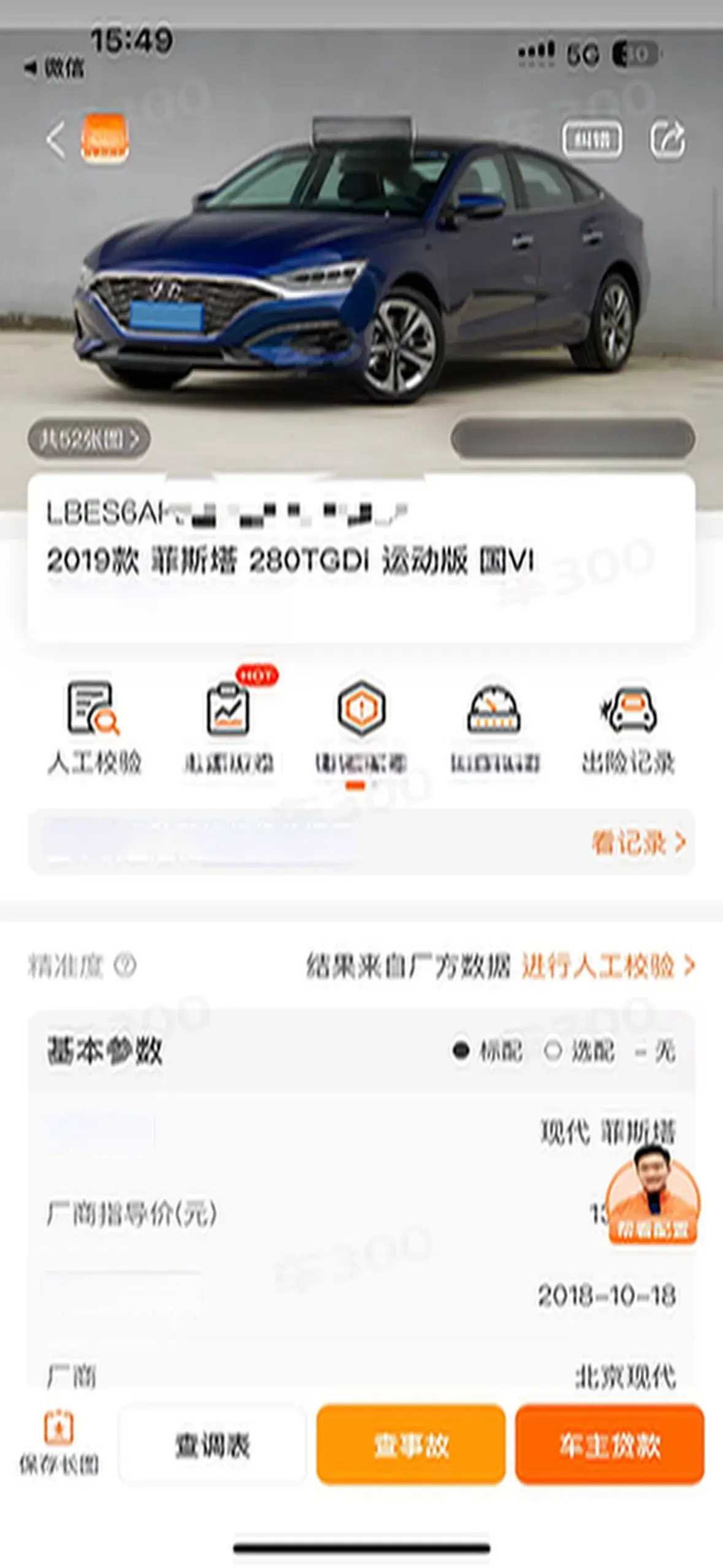Tap 进行人工校验 link
This screenshot has height=1568, width=723.
(608, 966)
